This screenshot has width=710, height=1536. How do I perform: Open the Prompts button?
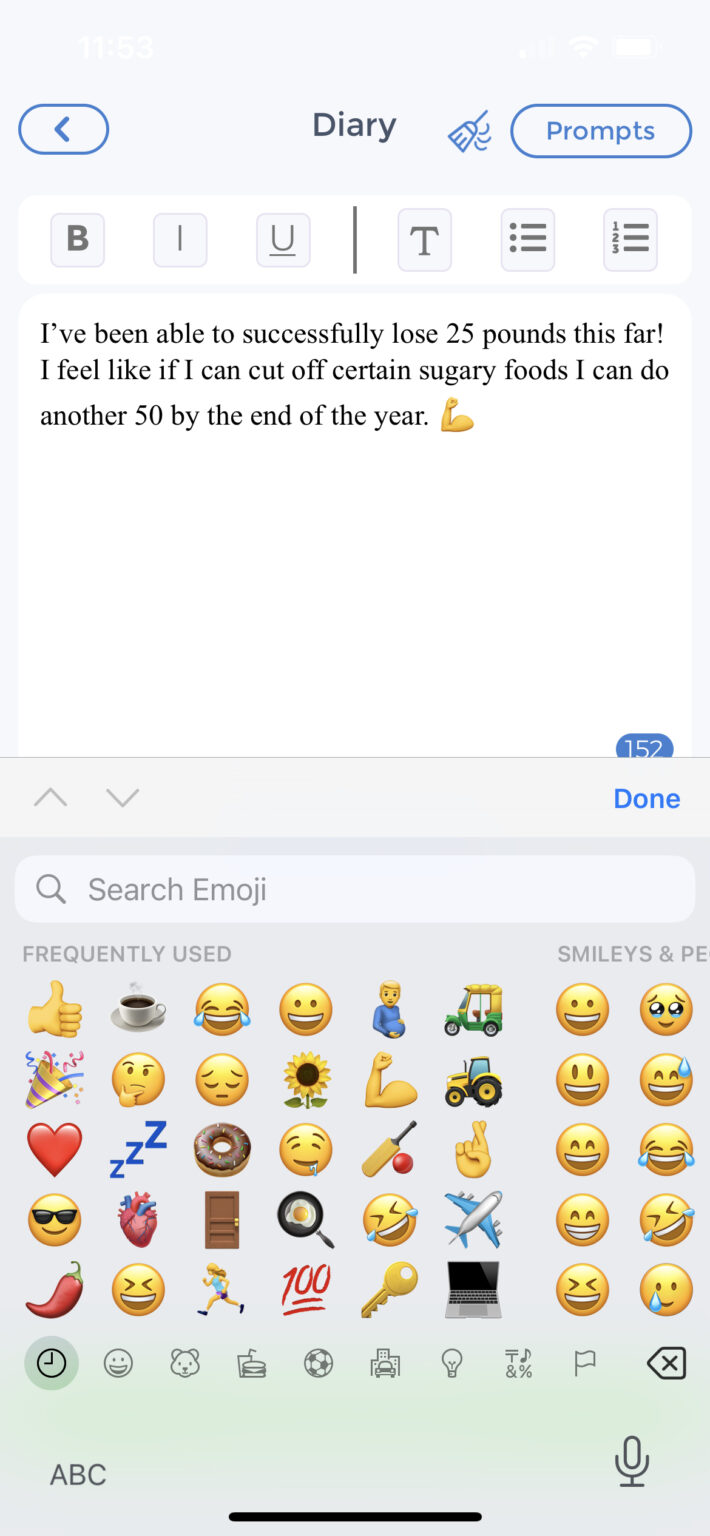(600, 131)
